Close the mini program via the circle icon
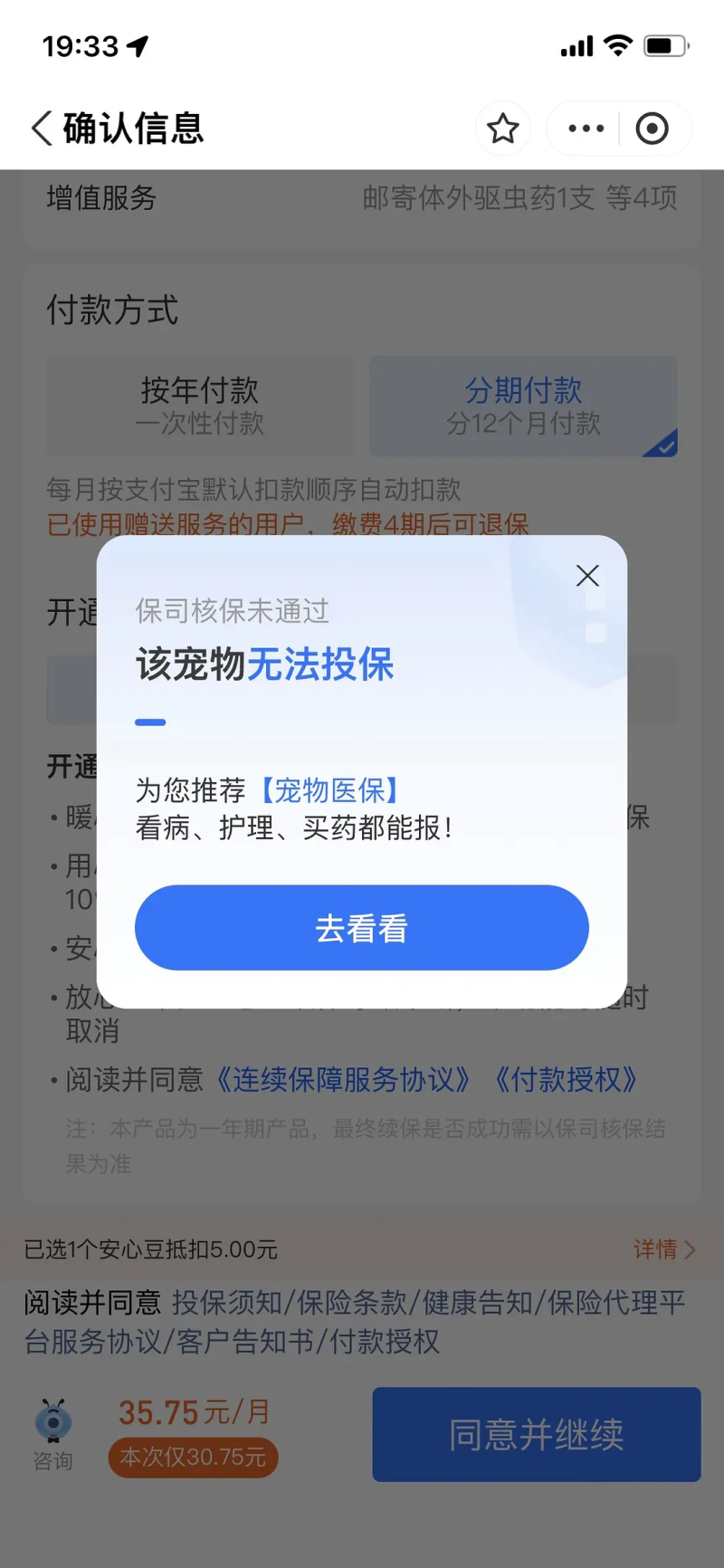Screen dimensions: 724x1568 pyautogui.click(x=652, y=129)
